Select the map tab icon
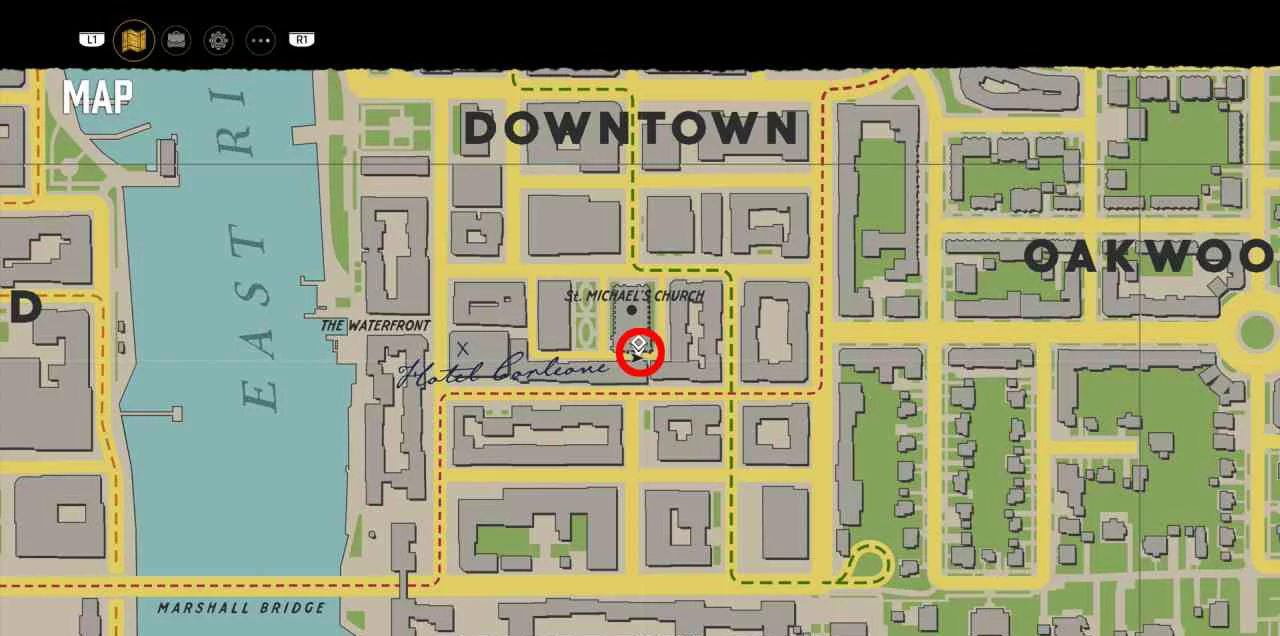This screenshot has width=1280, height=636. click(x=134, y=41)
